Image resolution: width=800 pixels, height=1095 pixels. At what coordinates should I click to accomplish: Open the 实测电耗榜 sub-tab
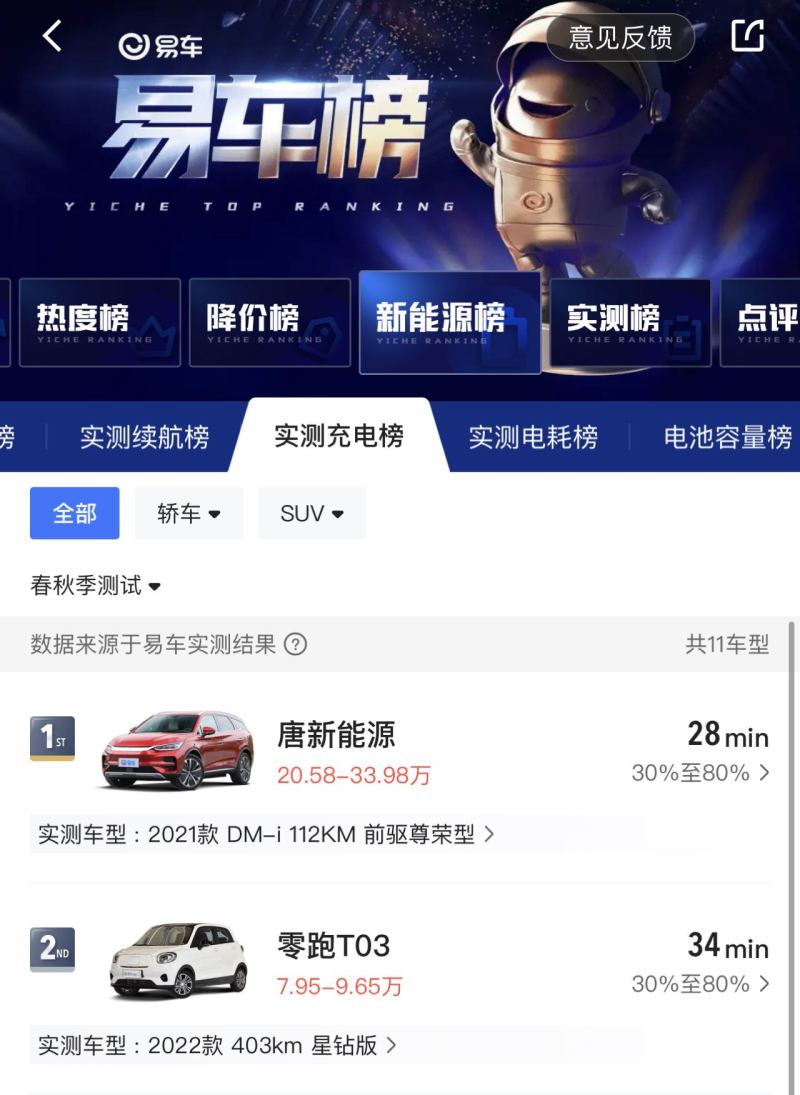pyautogui.click(x=533, y=436)
